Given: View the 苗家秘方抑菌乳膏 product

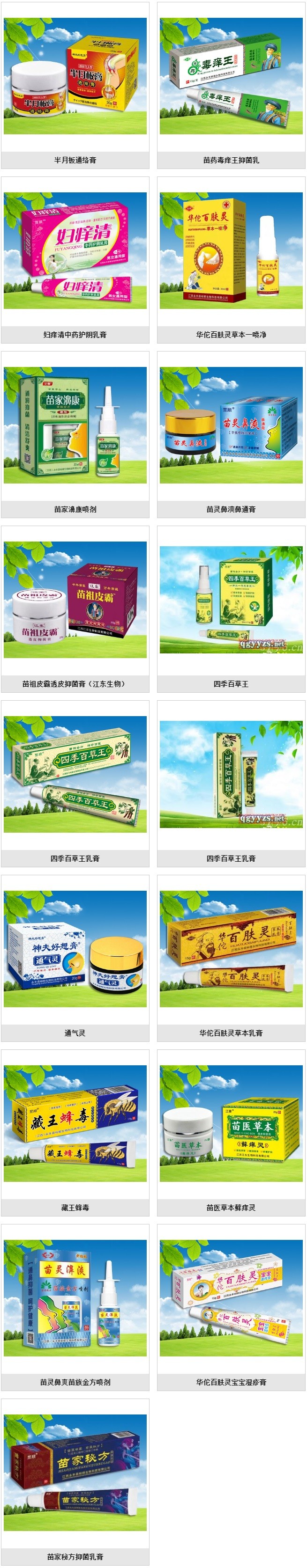Looking at the screenshot, I should point(75,1473).
